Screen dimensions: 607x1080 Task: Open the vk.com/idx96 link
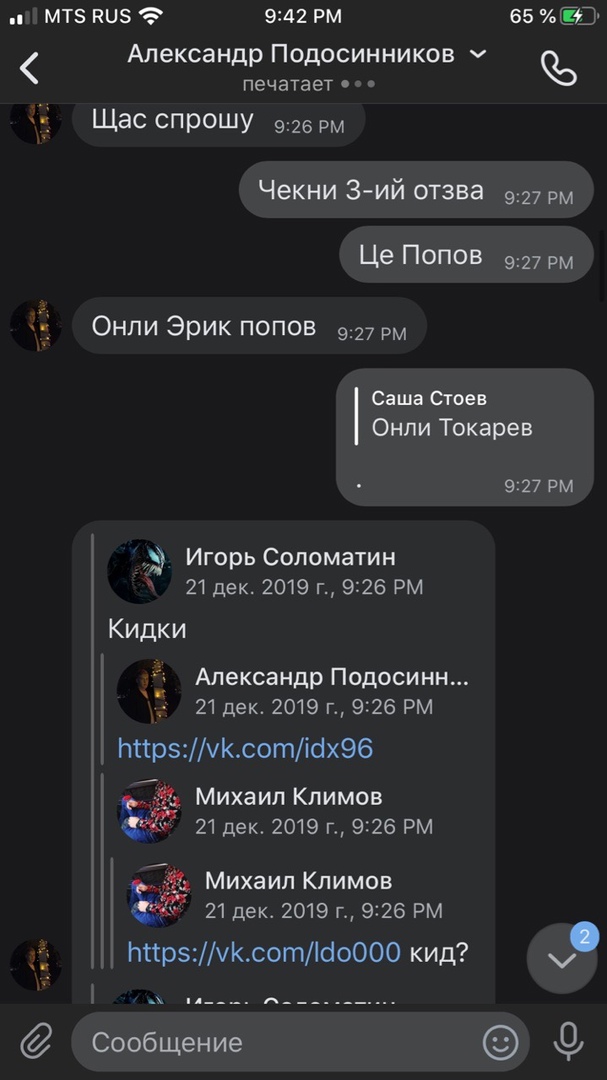point(245,748)
